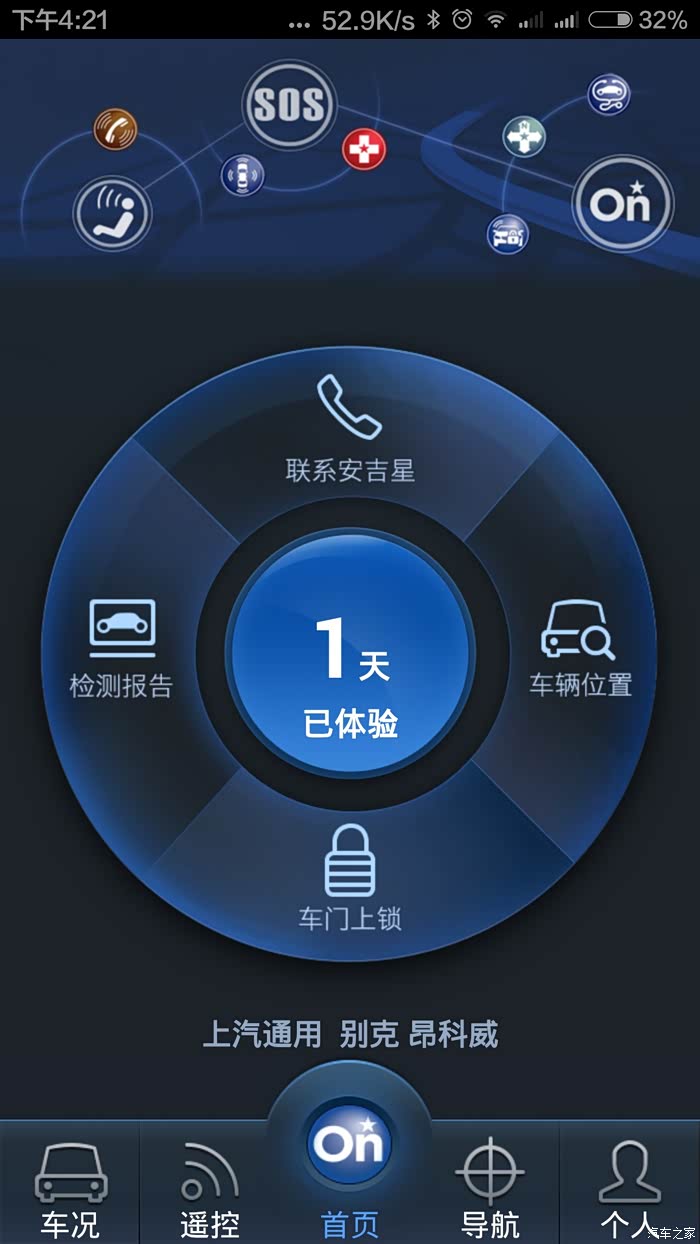
Task: Open 车辆位置 vehicle location
Action: [x=579, y=648]
